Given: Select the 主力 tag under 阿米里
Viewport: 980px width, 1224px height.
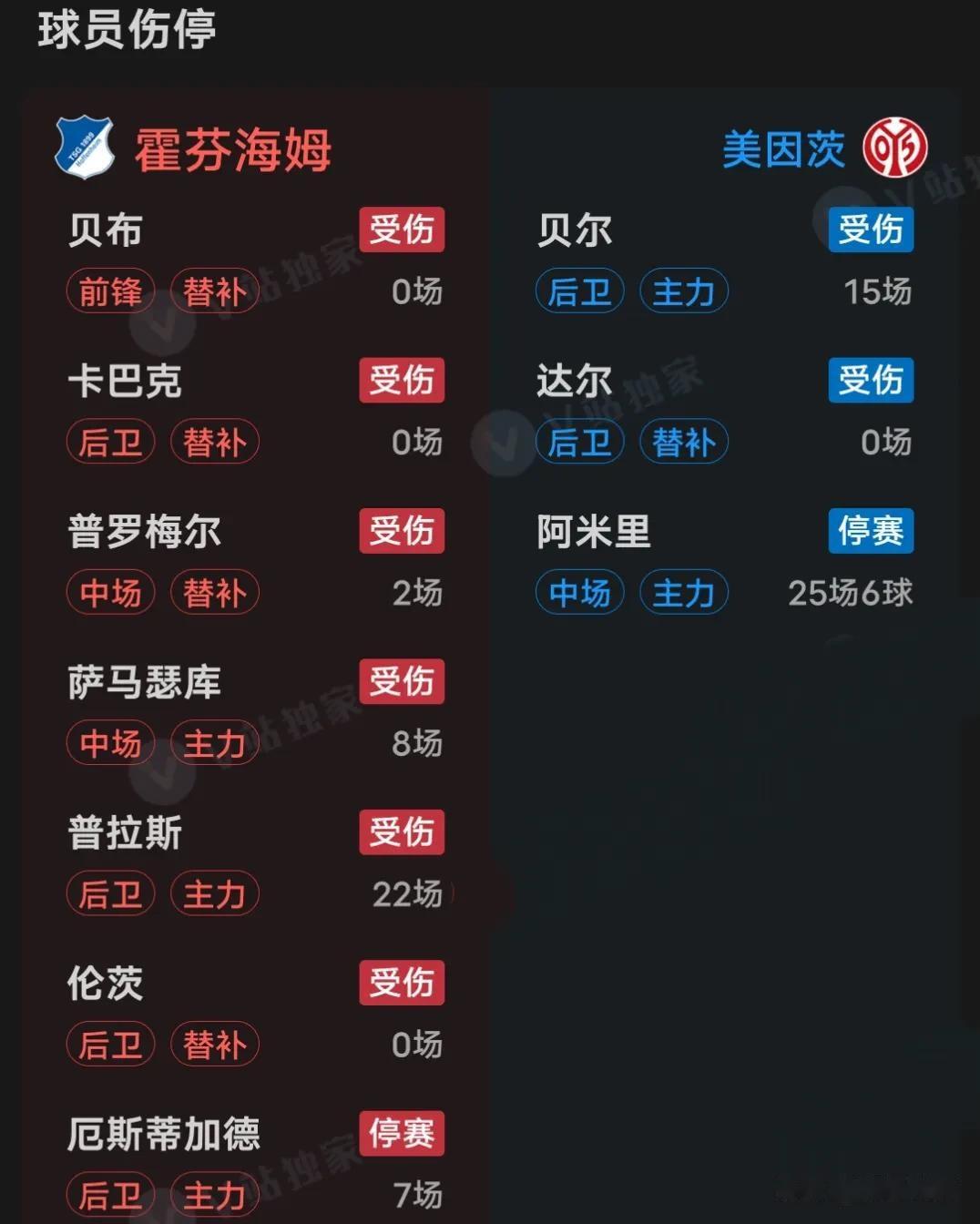Looking at the screenshot, I should [x=684, y=592].
